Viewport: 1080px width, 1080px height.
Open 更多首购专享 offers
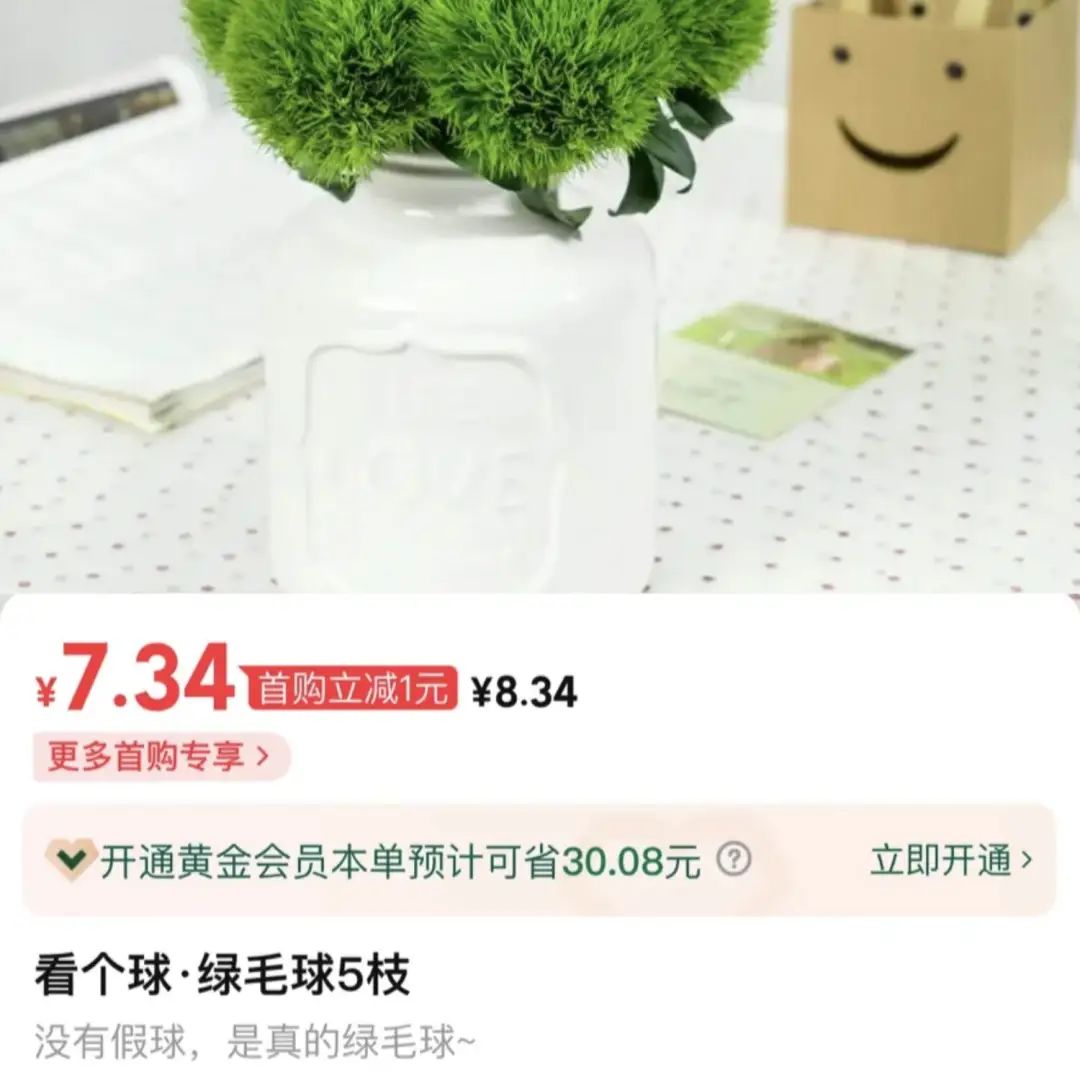(x=160, y=757)
